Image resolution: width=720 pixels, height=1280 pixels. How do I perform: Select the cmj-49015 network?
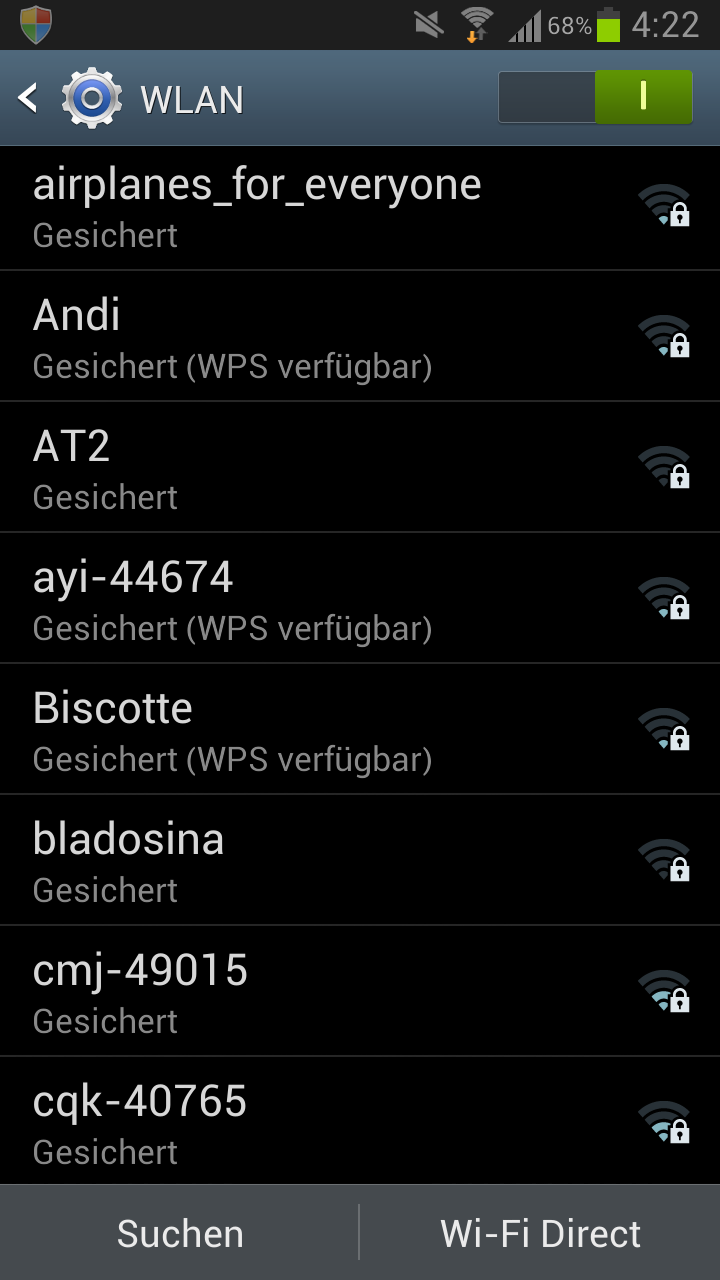[360, 991]
